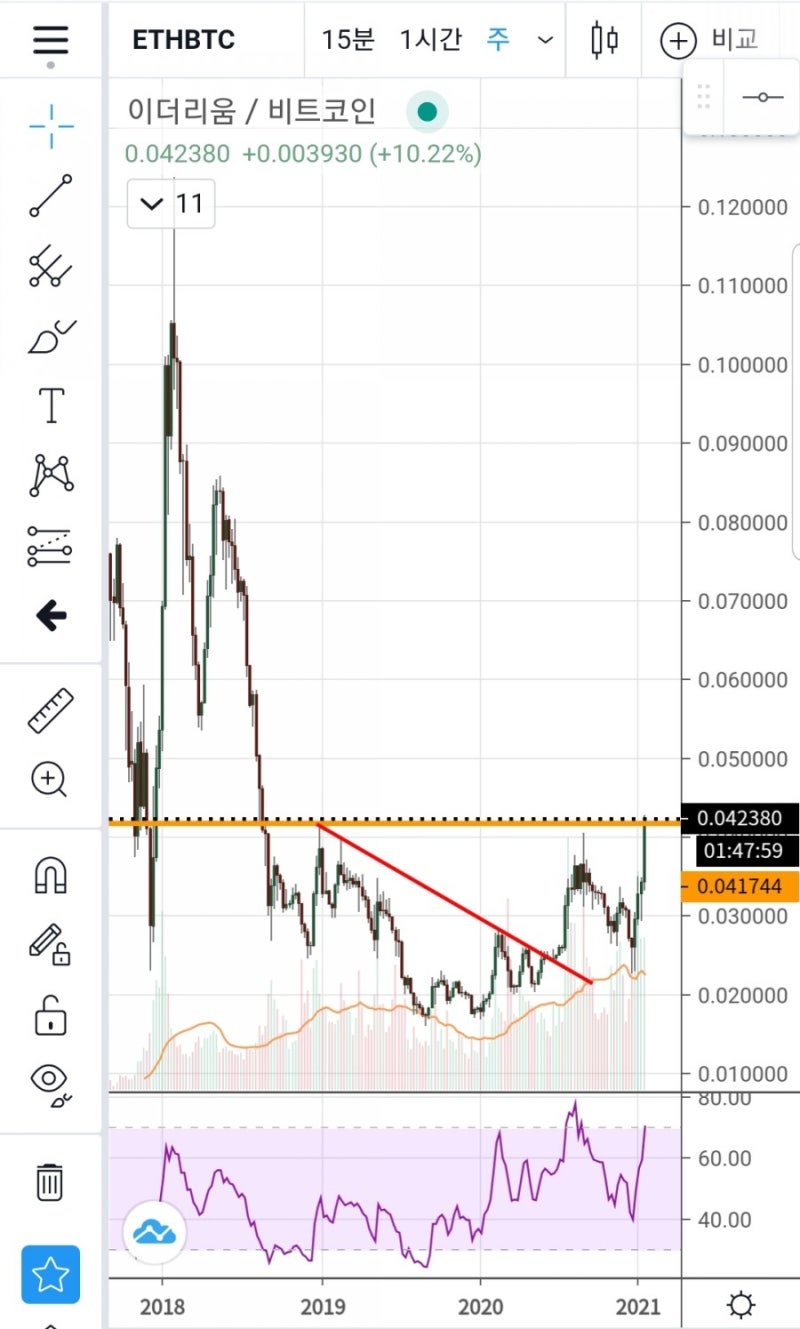Click the ETHBTC symbol to change ticker
800x1329 pixels.
tap(184, 40)
